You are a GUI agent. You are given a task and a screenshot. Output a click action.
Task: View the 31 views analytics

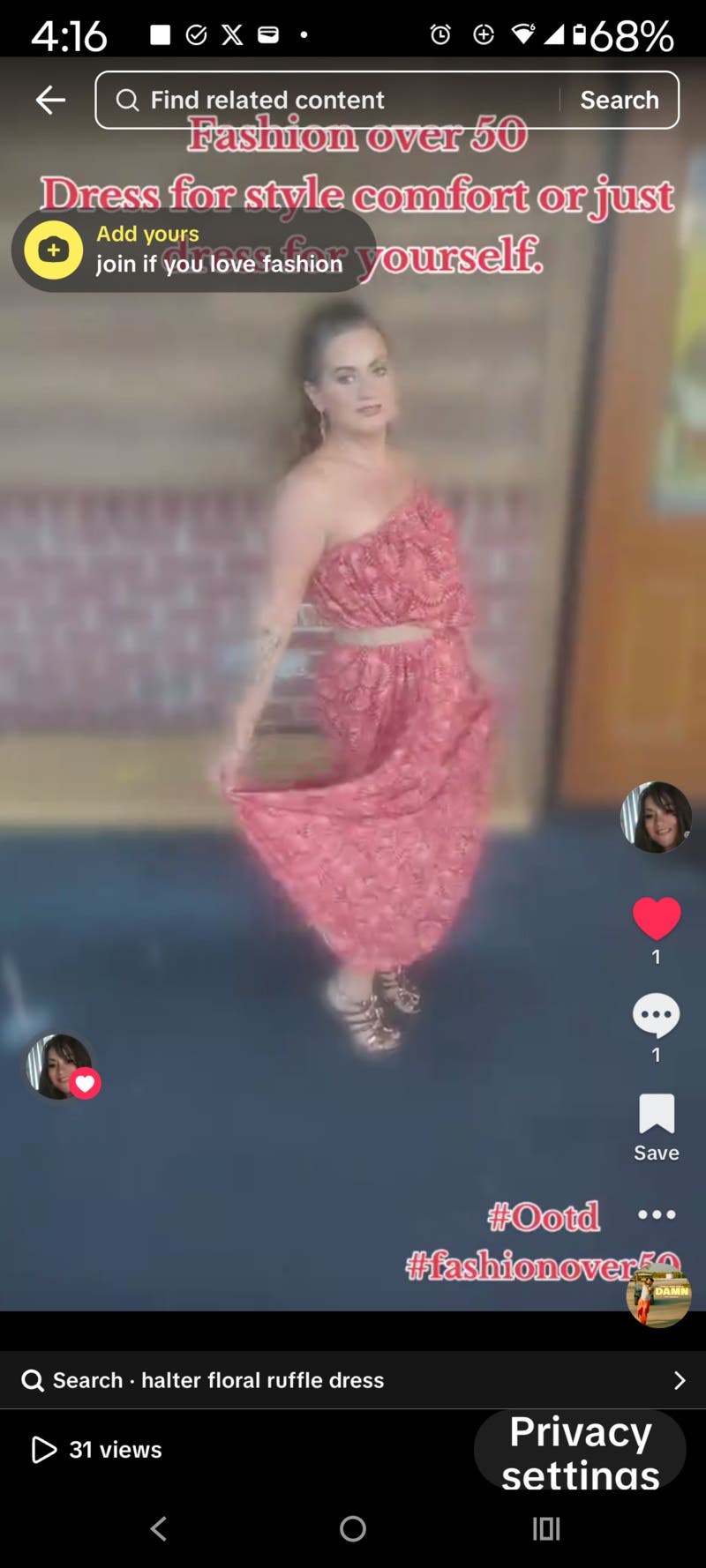pos(97,1450)
